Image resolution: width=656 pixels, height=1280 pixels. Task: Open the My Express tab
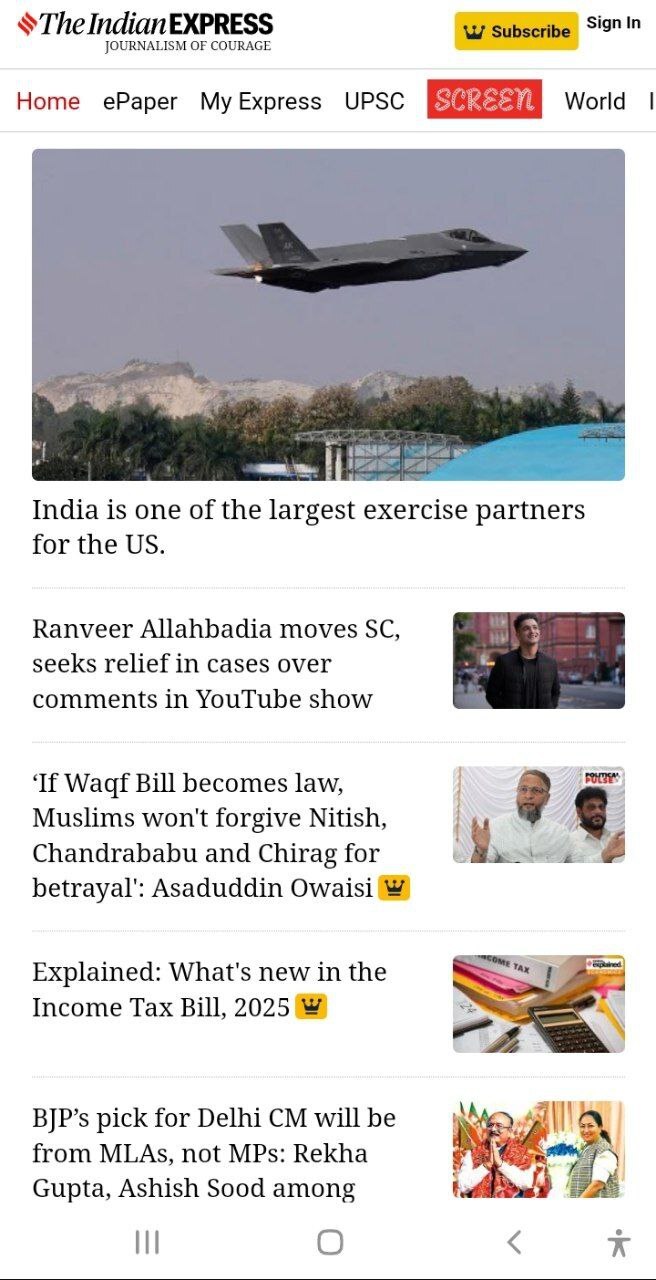(x=261, y=101)
